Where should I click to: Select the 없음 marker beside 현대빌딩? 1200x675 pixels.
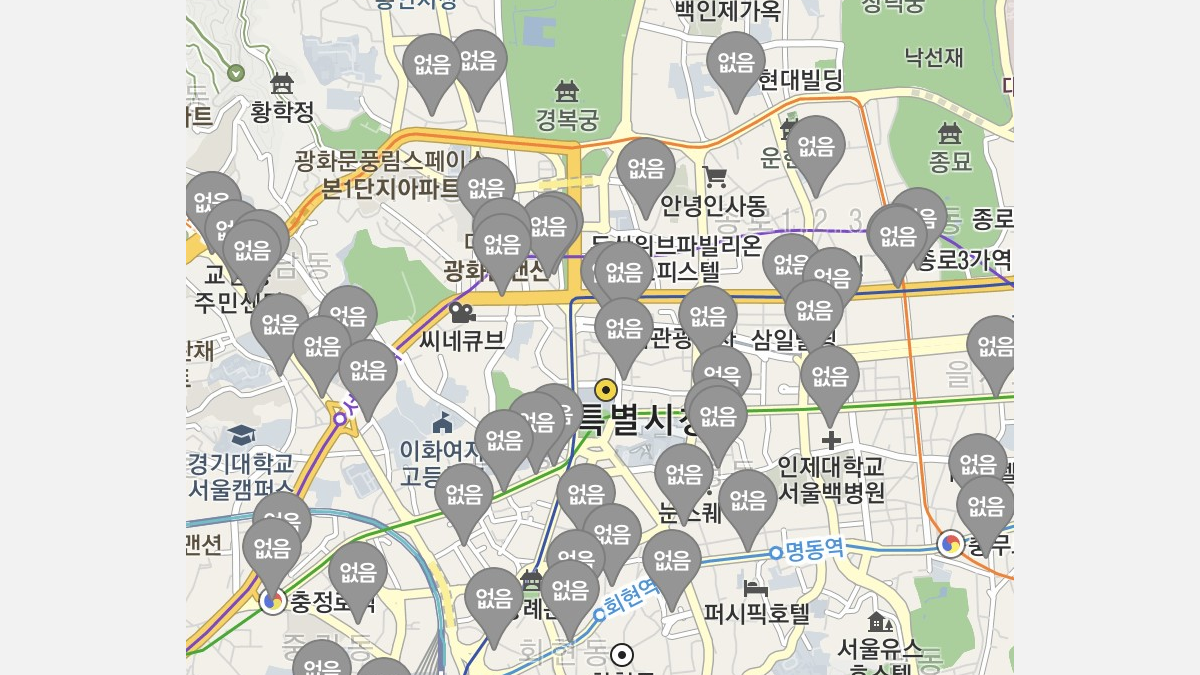[x=736, y=65]
